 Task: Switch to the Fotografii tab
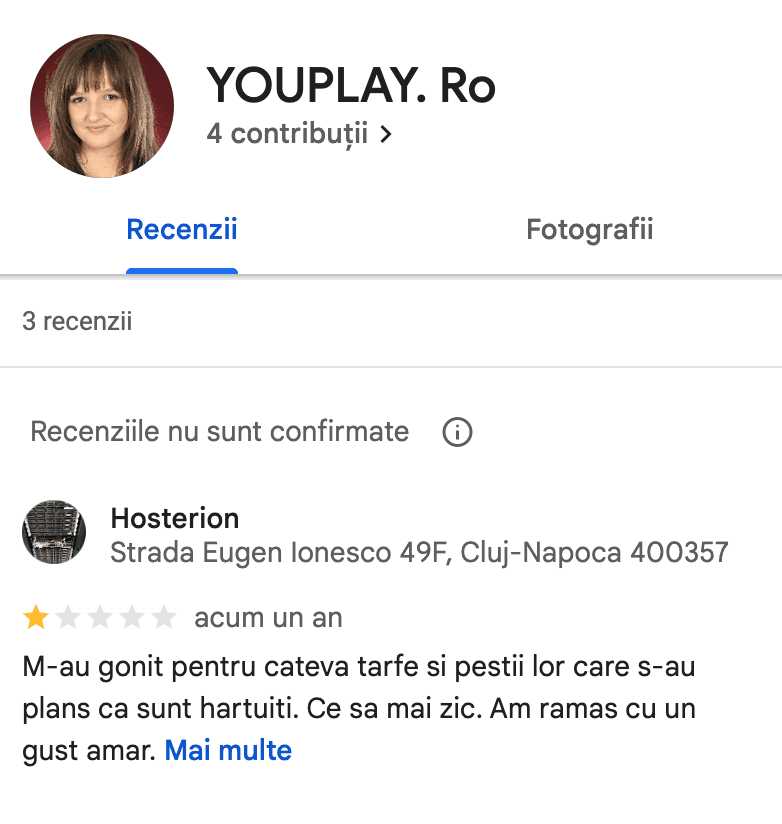click(589, 230)
